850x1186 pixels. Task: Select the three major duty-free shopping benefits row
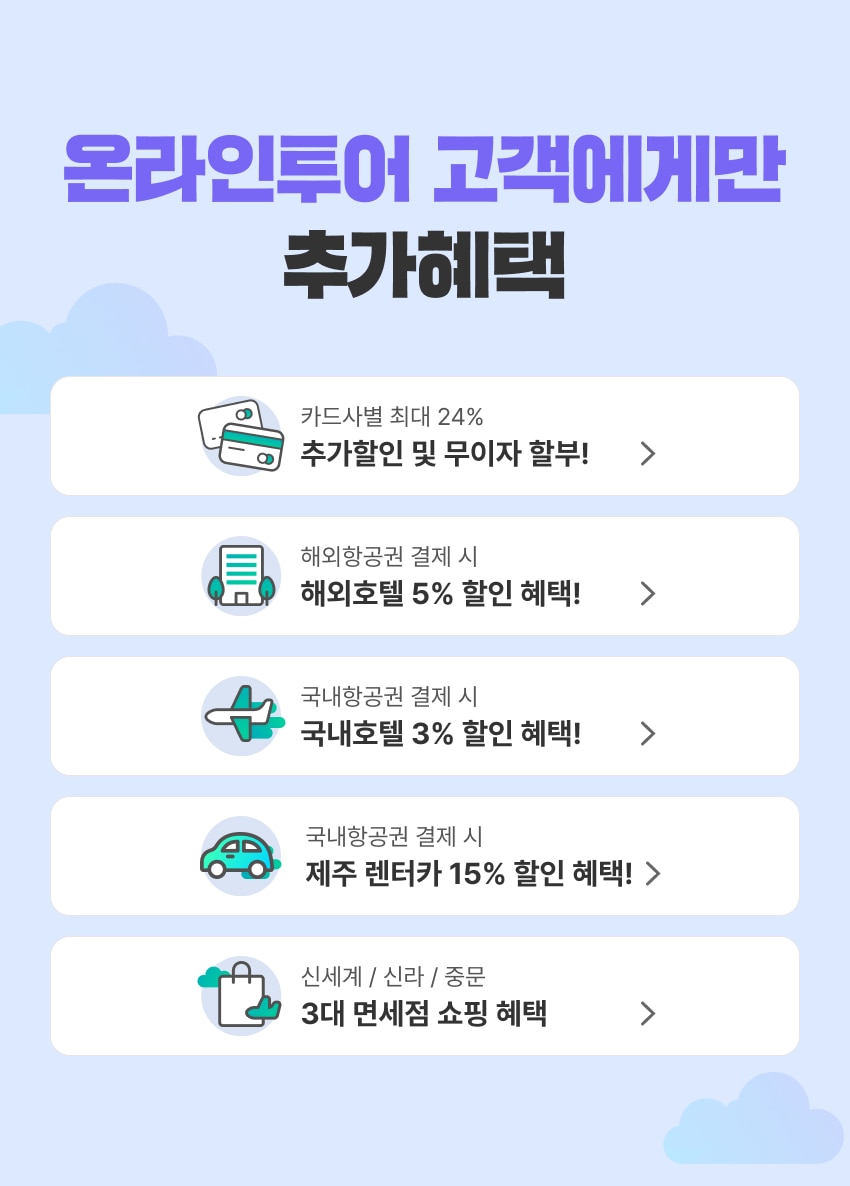425,996
